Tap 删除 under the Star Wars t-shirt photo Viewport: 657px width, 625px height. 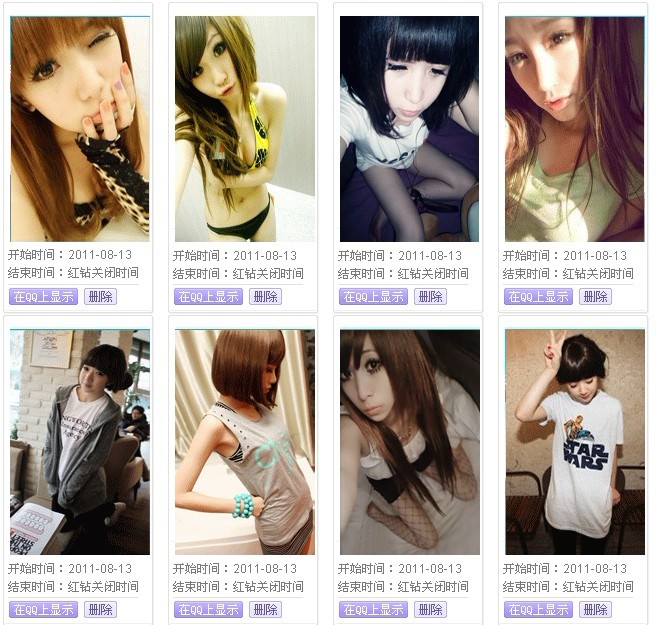click(595, 609)
